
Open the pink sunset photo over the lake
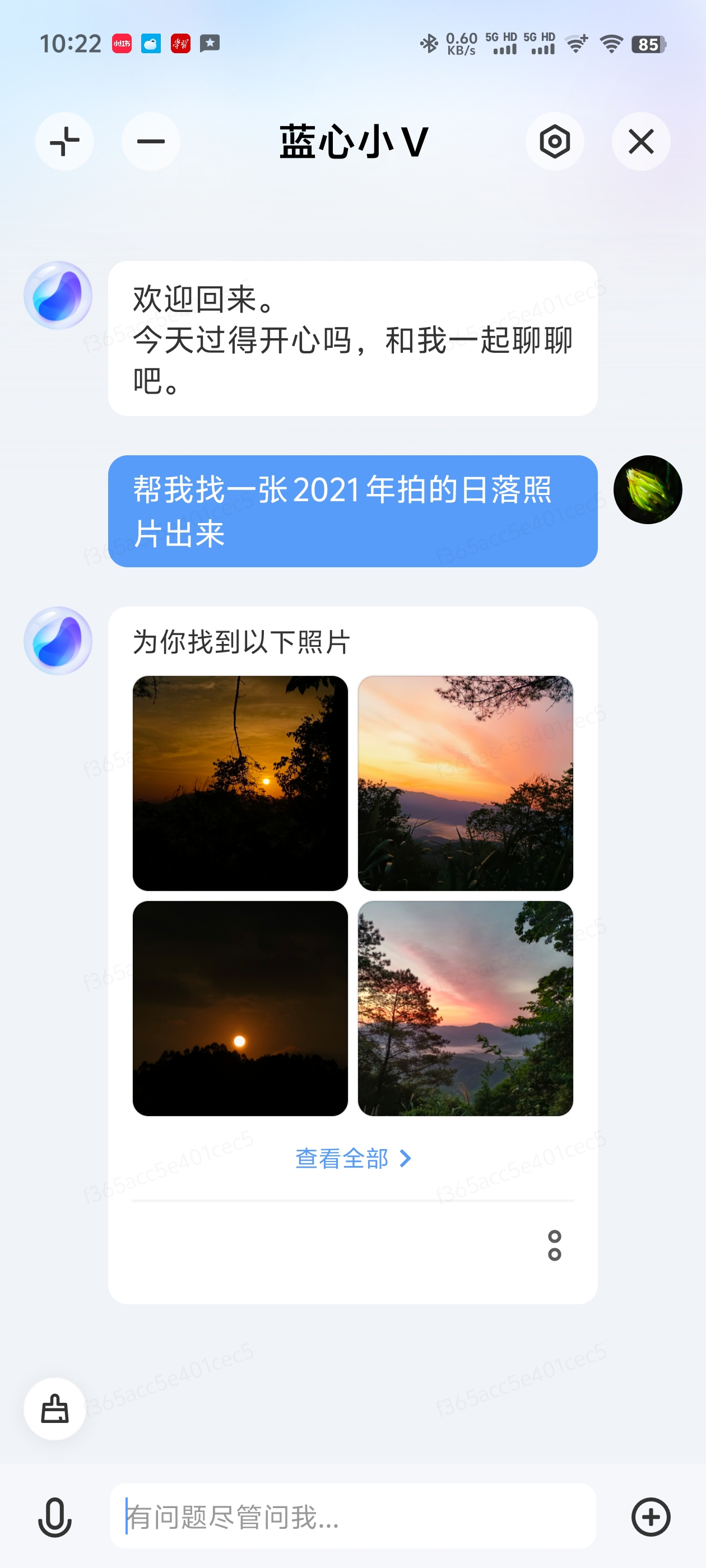pos(466,783)
